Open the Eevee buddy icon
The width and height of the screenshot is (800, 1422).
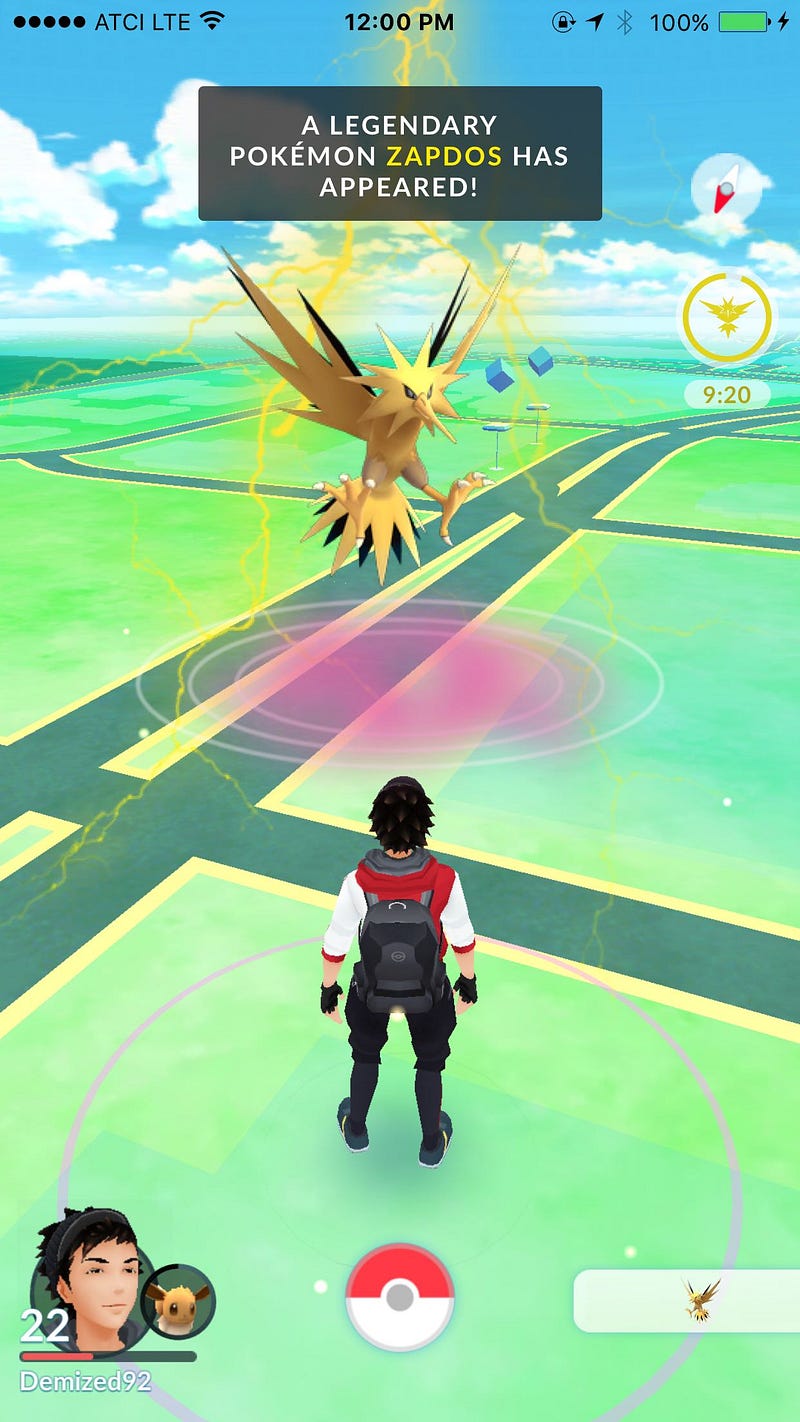[178, 1301]
